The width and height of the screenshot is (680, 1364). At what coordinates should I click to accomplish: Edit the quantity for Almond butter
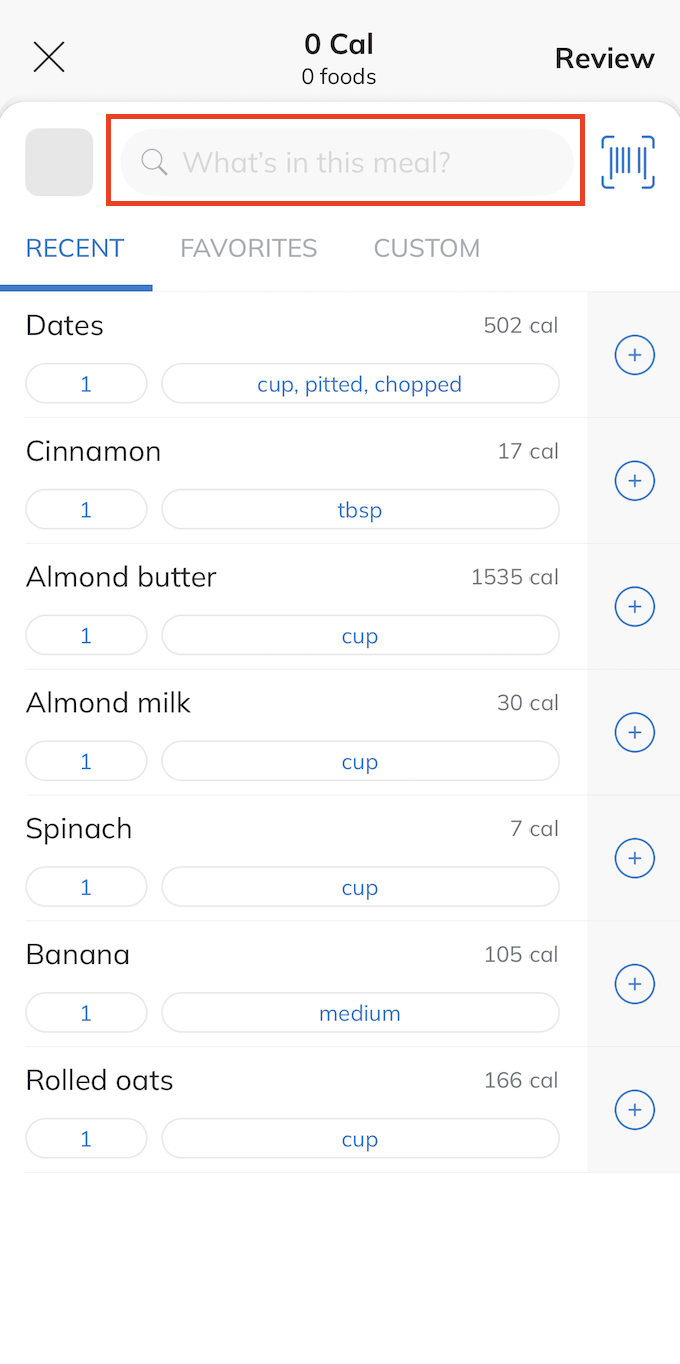click(x=86, y=636)
